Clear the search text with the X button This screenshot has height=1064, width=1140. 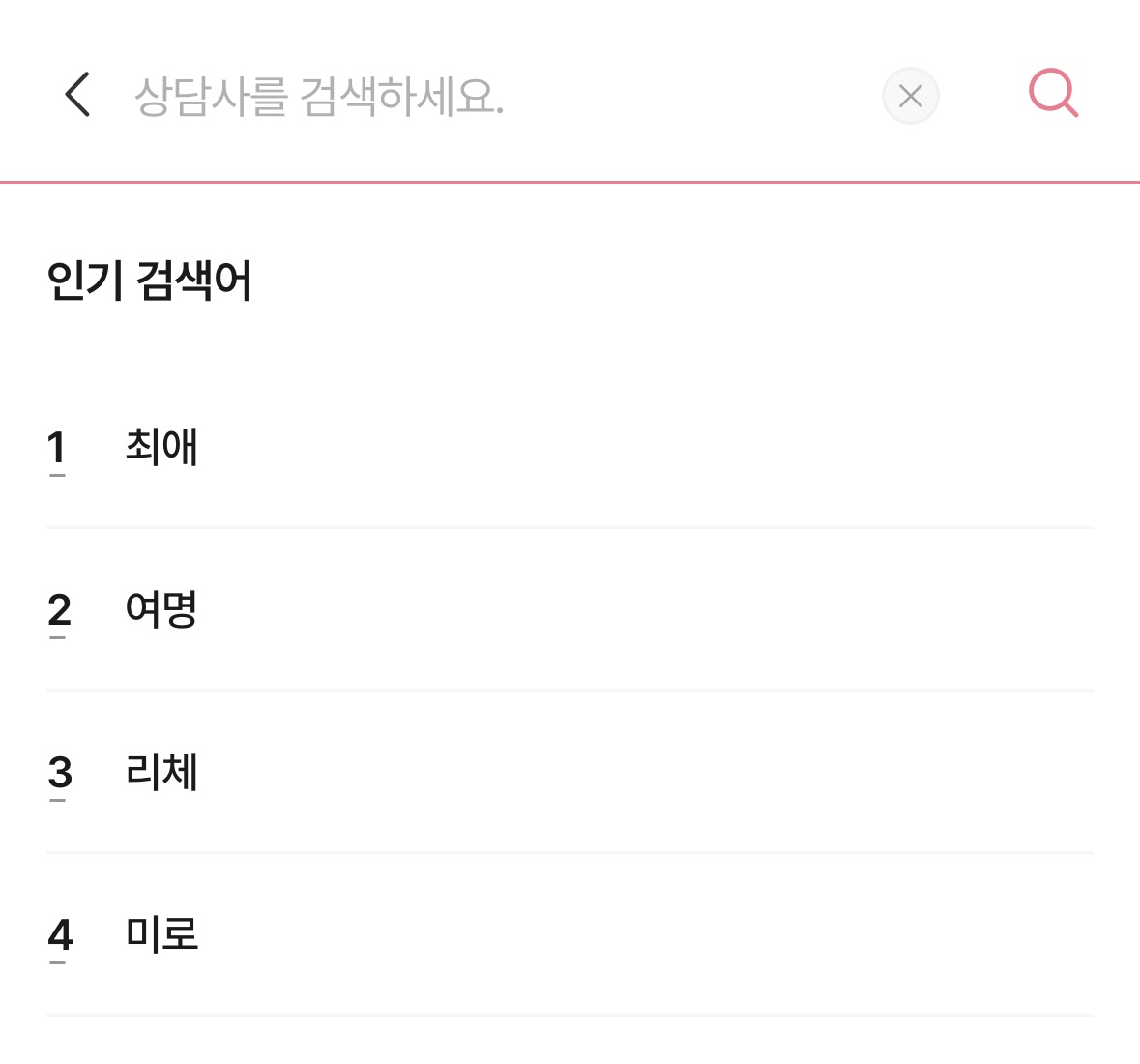(910, 96)
